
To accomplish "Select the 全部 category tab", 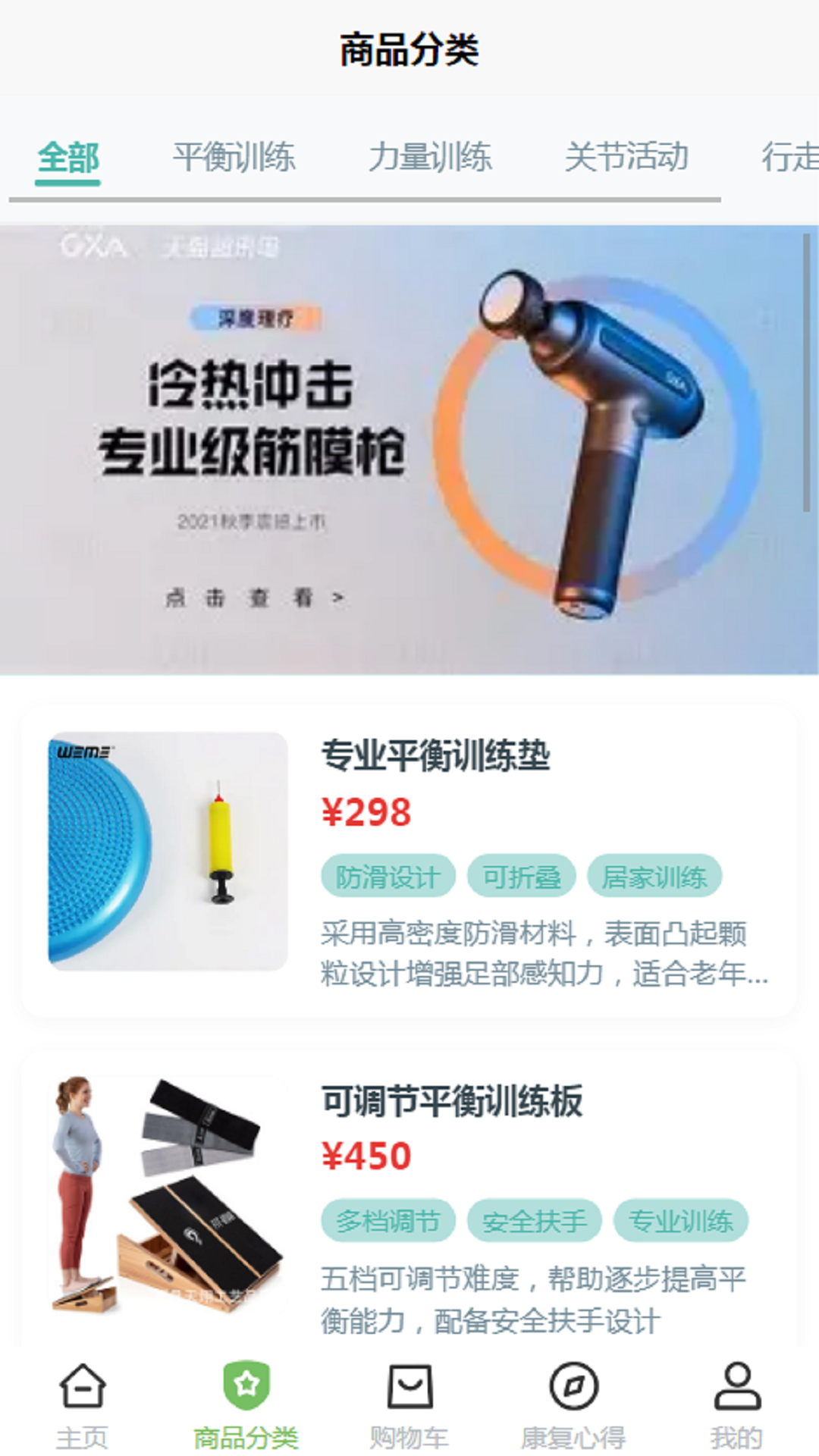I will (68, 158).
